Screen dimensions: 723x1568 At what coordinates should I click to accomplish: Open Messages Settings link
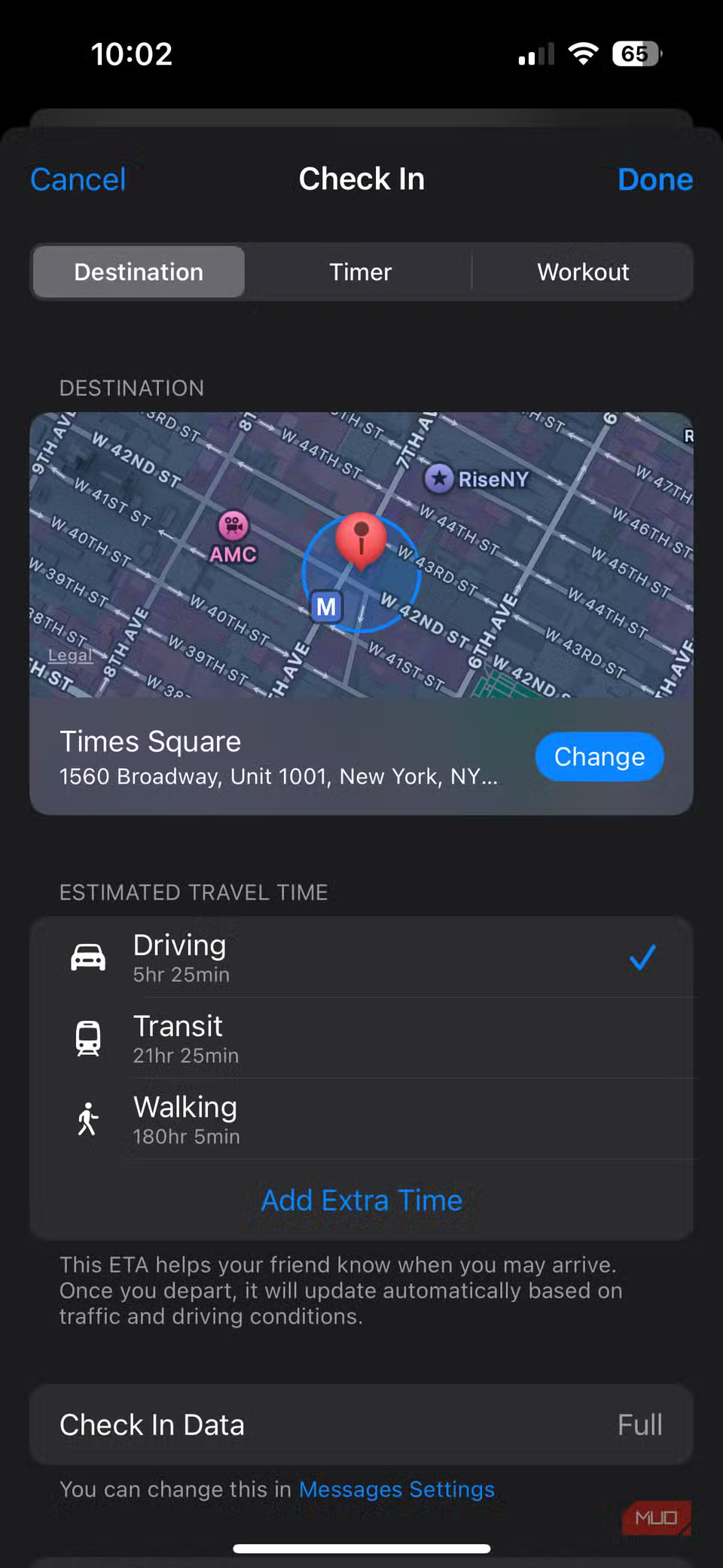click(396, 1488)
